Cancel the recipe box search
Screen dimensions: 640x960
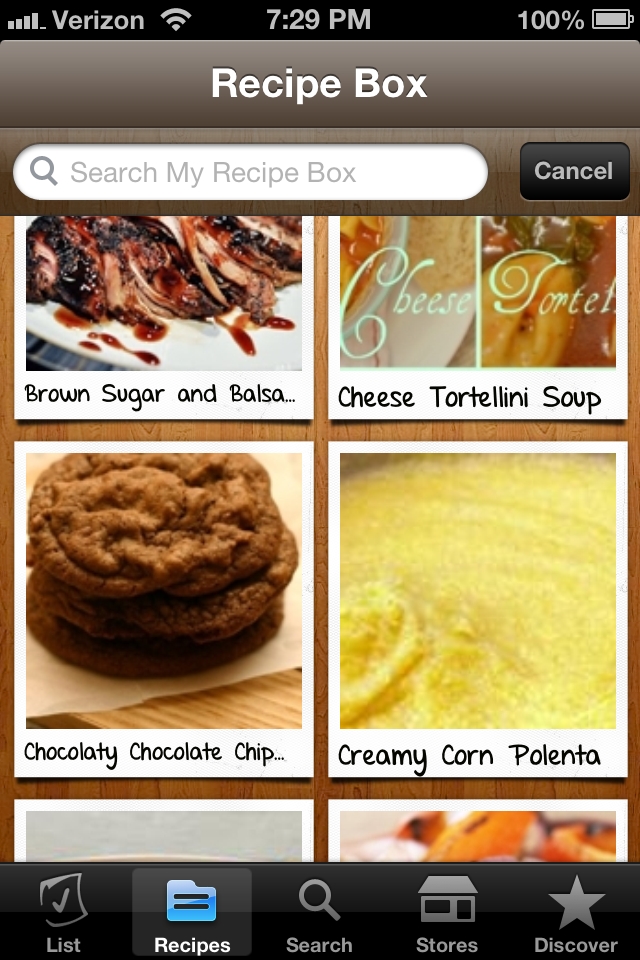tap(574, 171)
